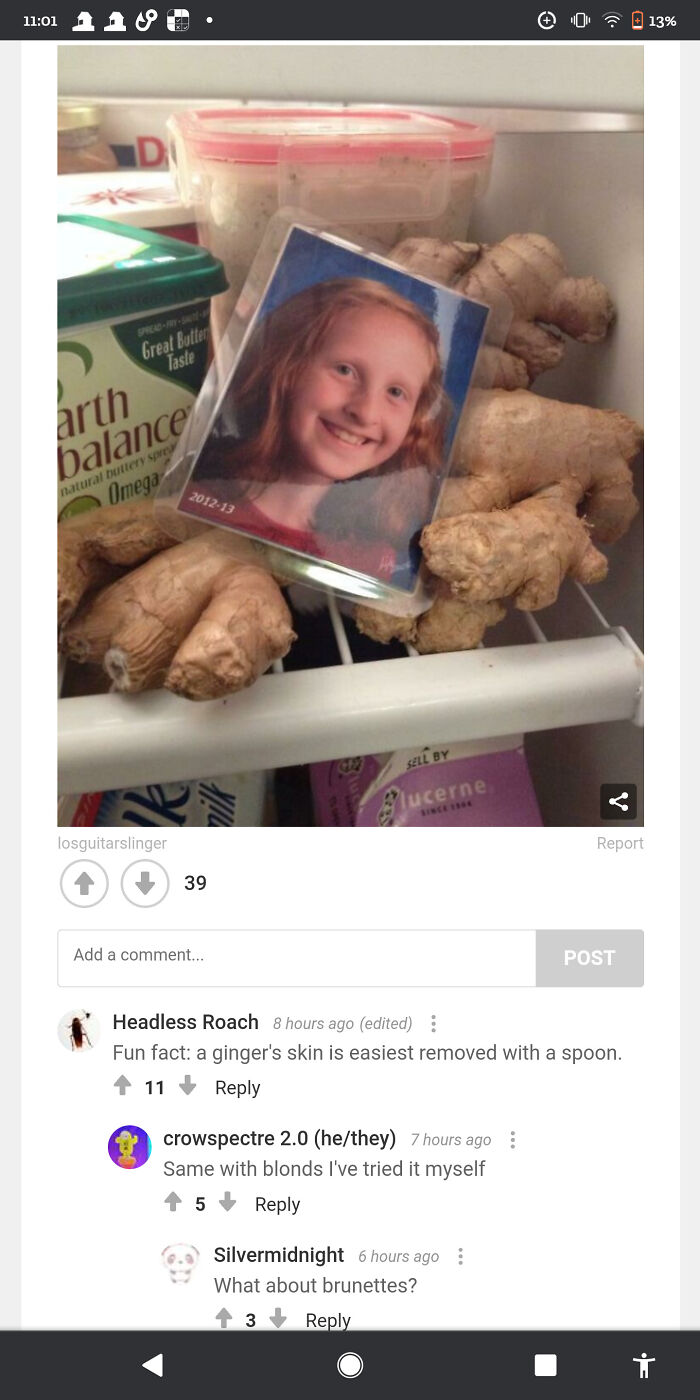
Task: Upvote the post by losguitarslinger
Action: (x=84, y=883)
